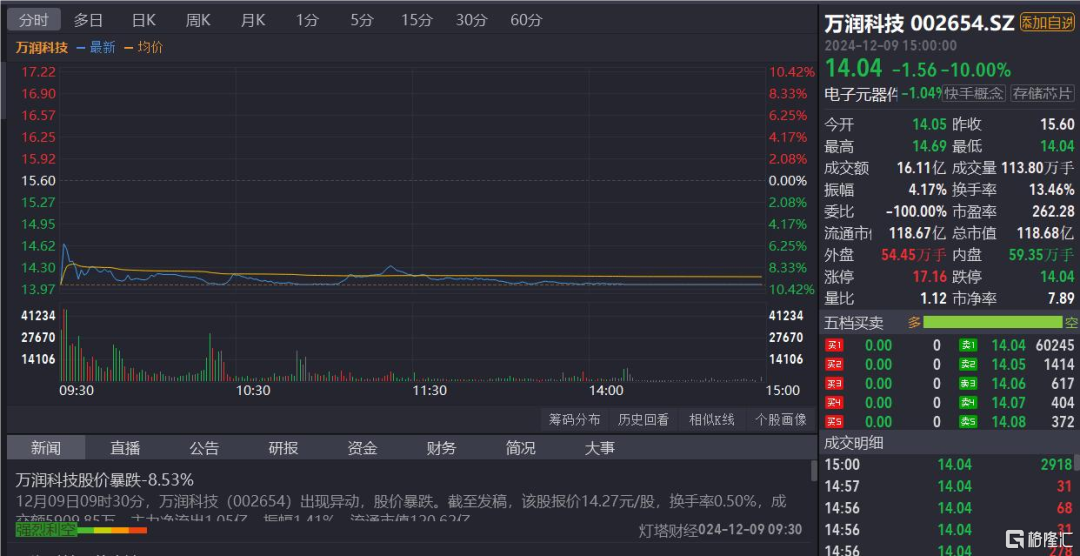Open the 相似K线 tool
The height and width of the screenshot is (556, 1080).
[x=712, y=419]
